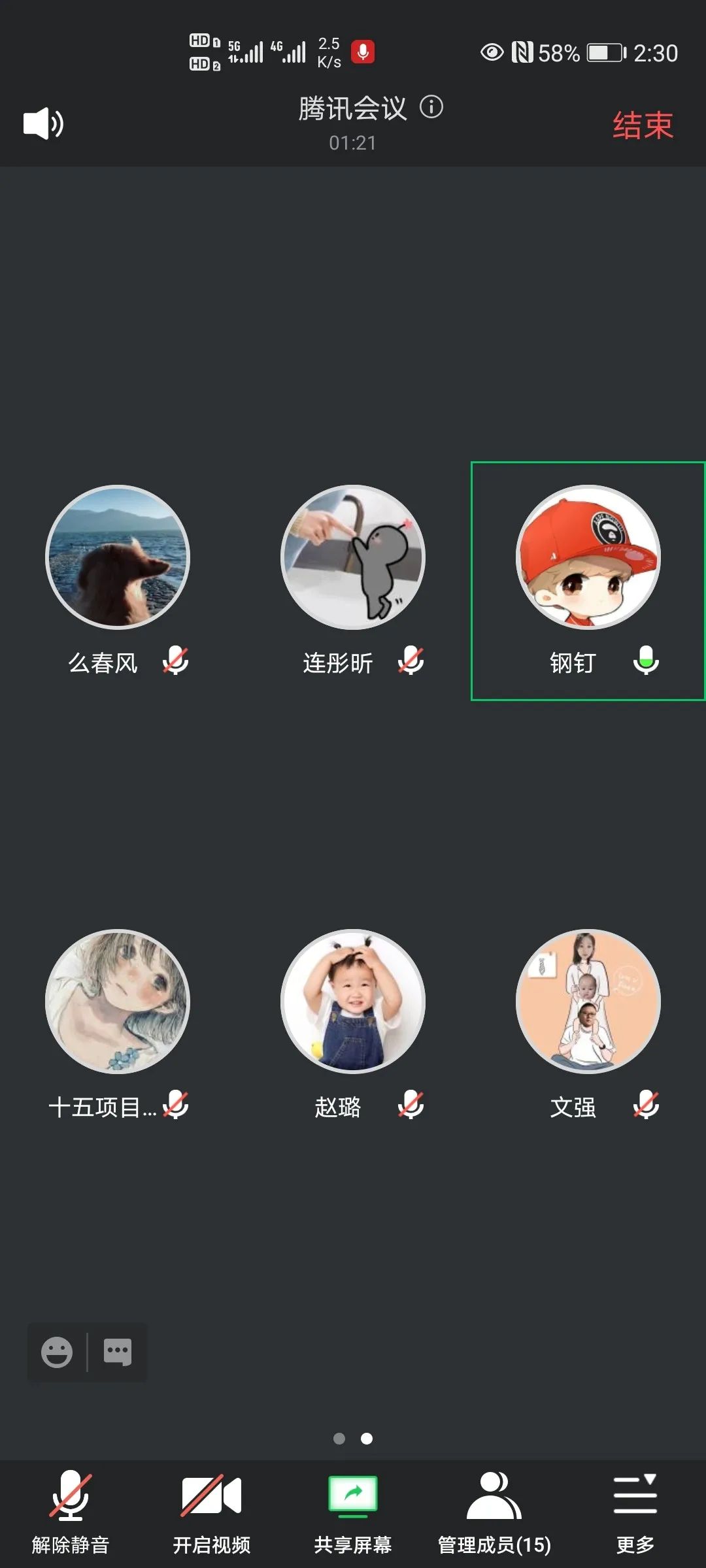Select participant 么春风's avatar
Viewport: 706px width, 1568px height.
[118, 557]
